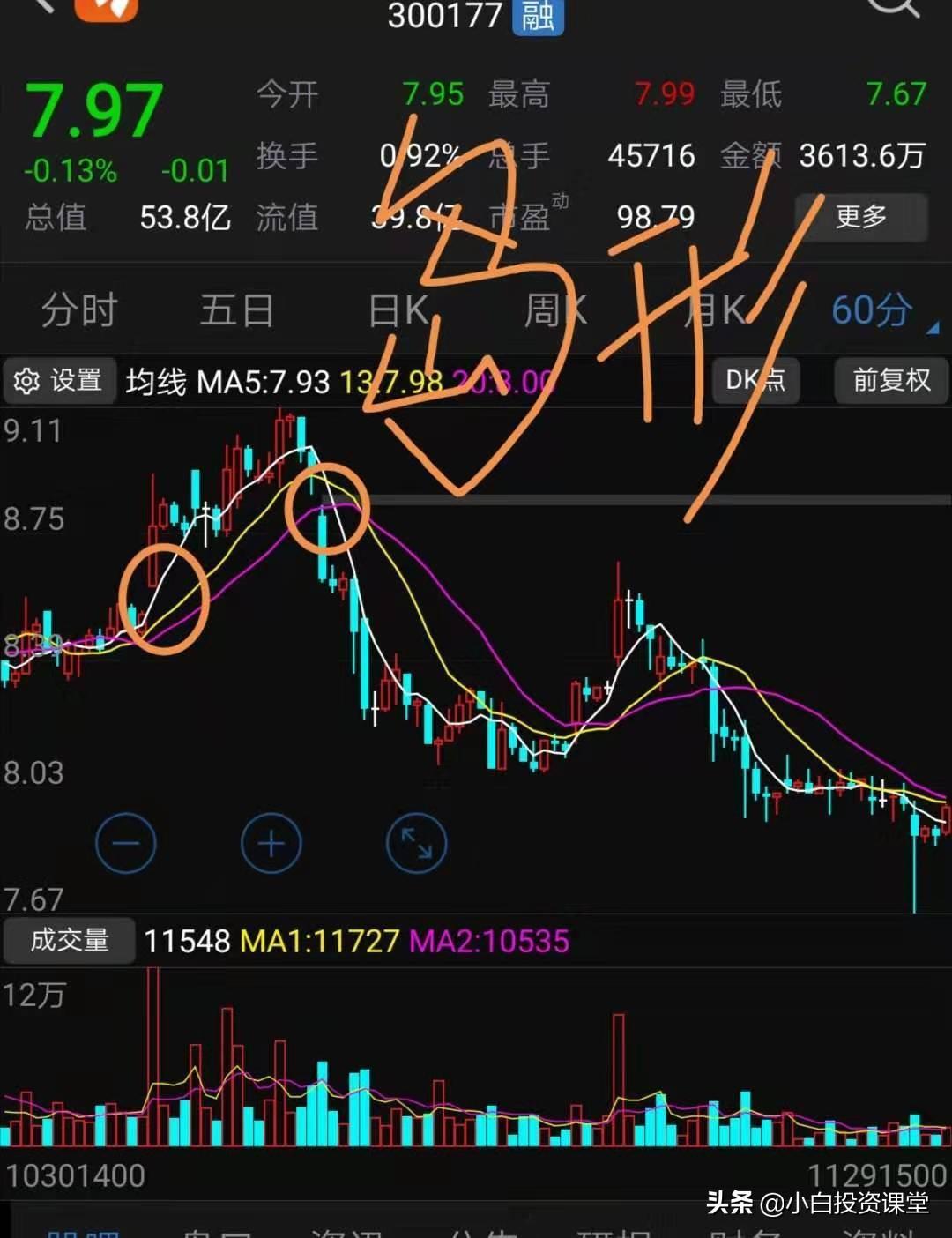Zoom in the chart with the plus button

click(x=271, y=843)
